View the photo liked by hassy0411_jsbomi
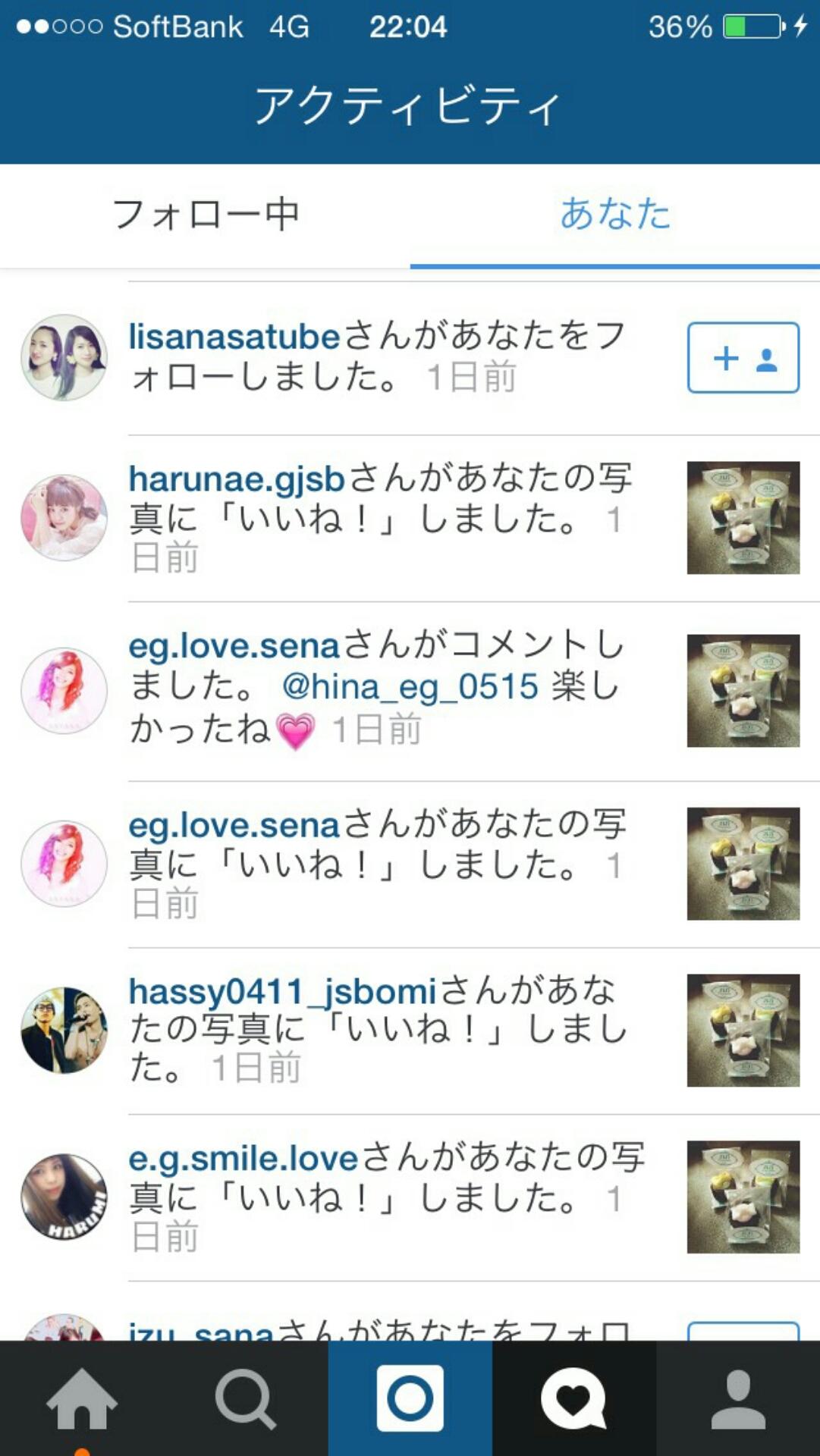This screenshot has height=1456, width=820. [x=743, y=1031]
